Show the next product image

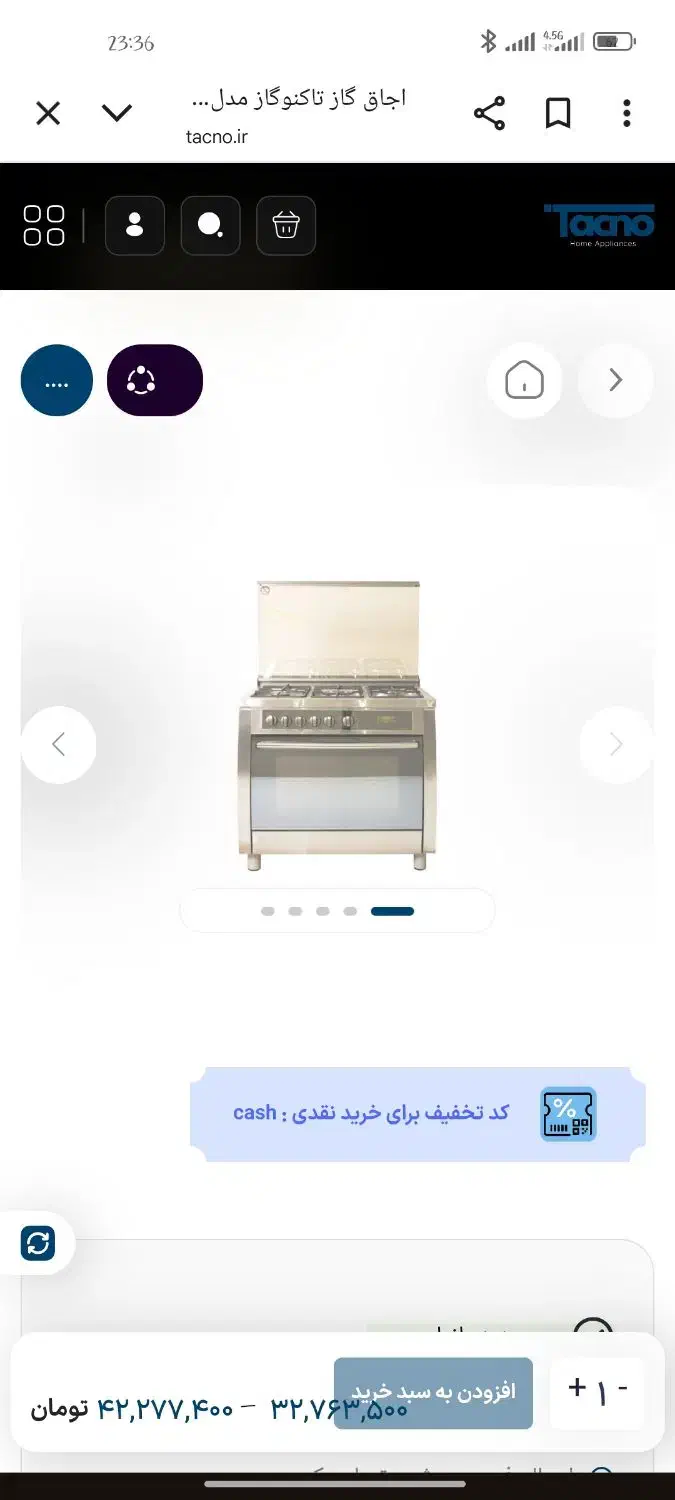coord(616,745)
